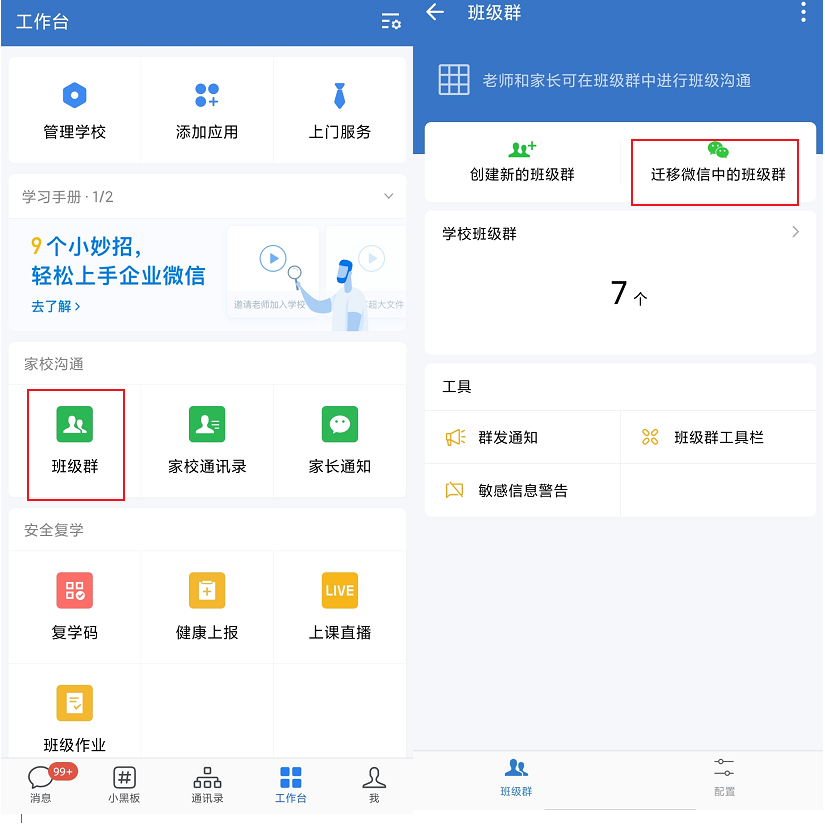825x826 pixels.
Task: Tap 创建新的班级群
Action: coord(522,162)
